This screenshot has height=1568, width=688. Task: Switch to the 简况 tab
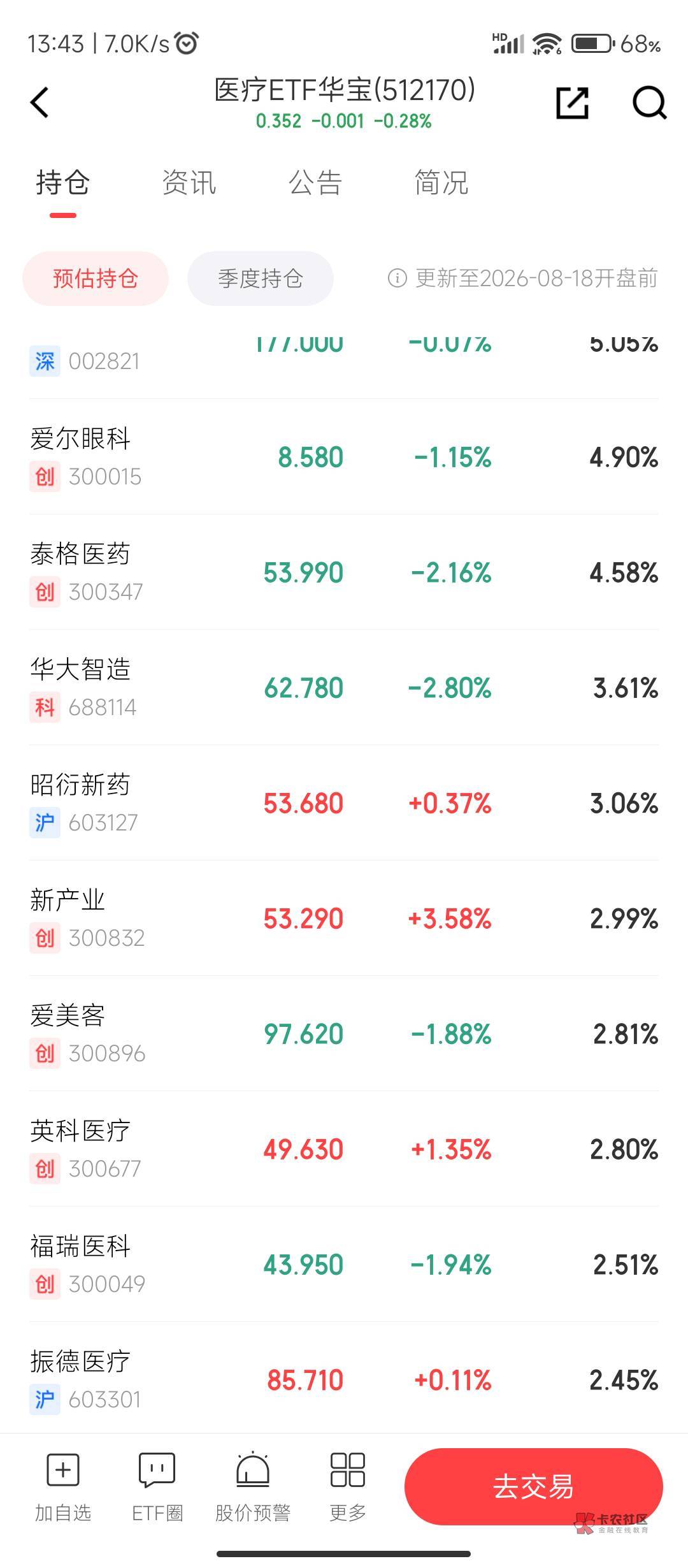pos(441,183)
